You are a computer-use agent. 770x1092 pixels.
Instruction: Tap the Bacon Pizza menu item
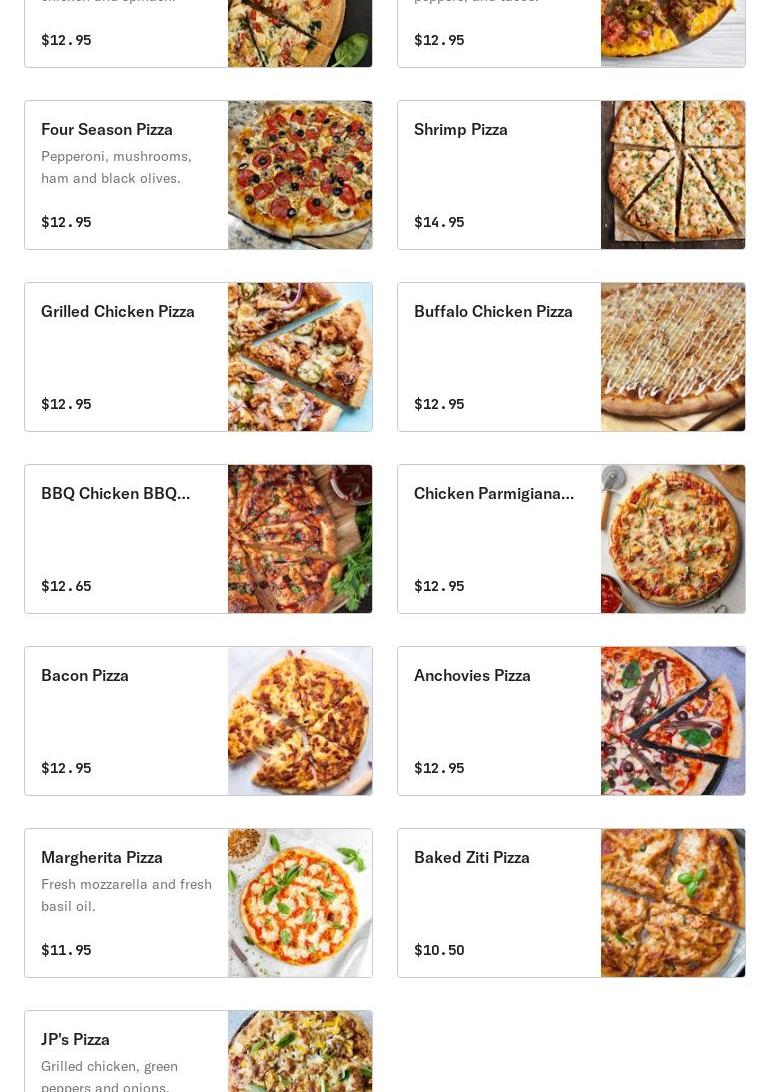pos(198,721)
